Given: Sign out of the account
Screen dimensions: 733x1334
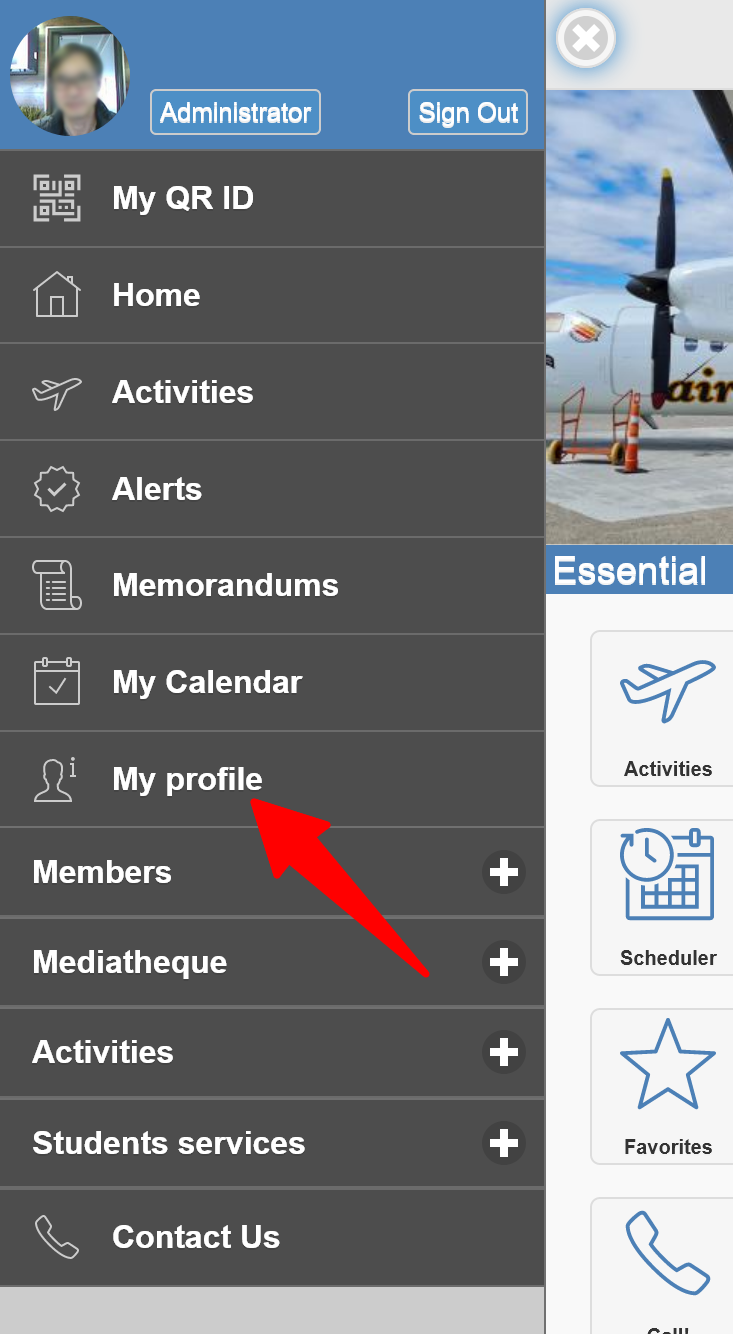Looking at the screenshot, I should point(468,112).
